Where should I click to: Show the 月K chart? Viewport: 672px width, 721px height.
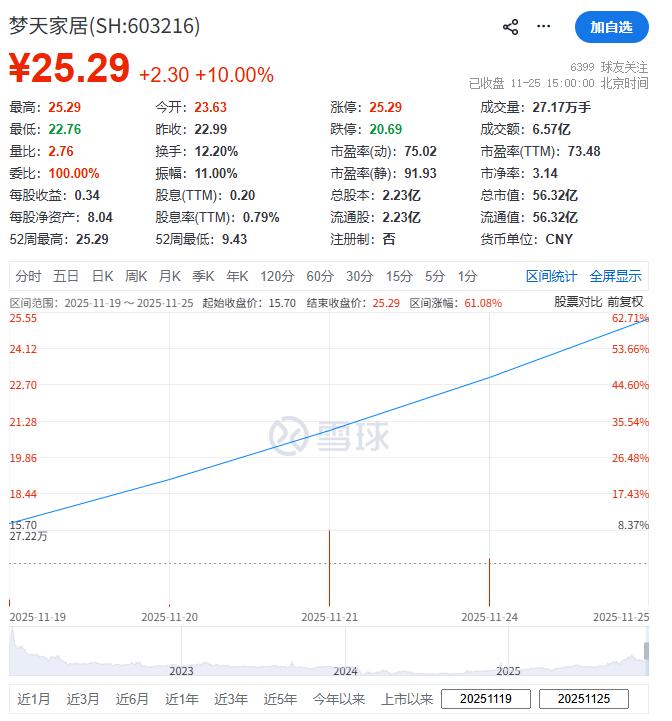tap(169, 276)
